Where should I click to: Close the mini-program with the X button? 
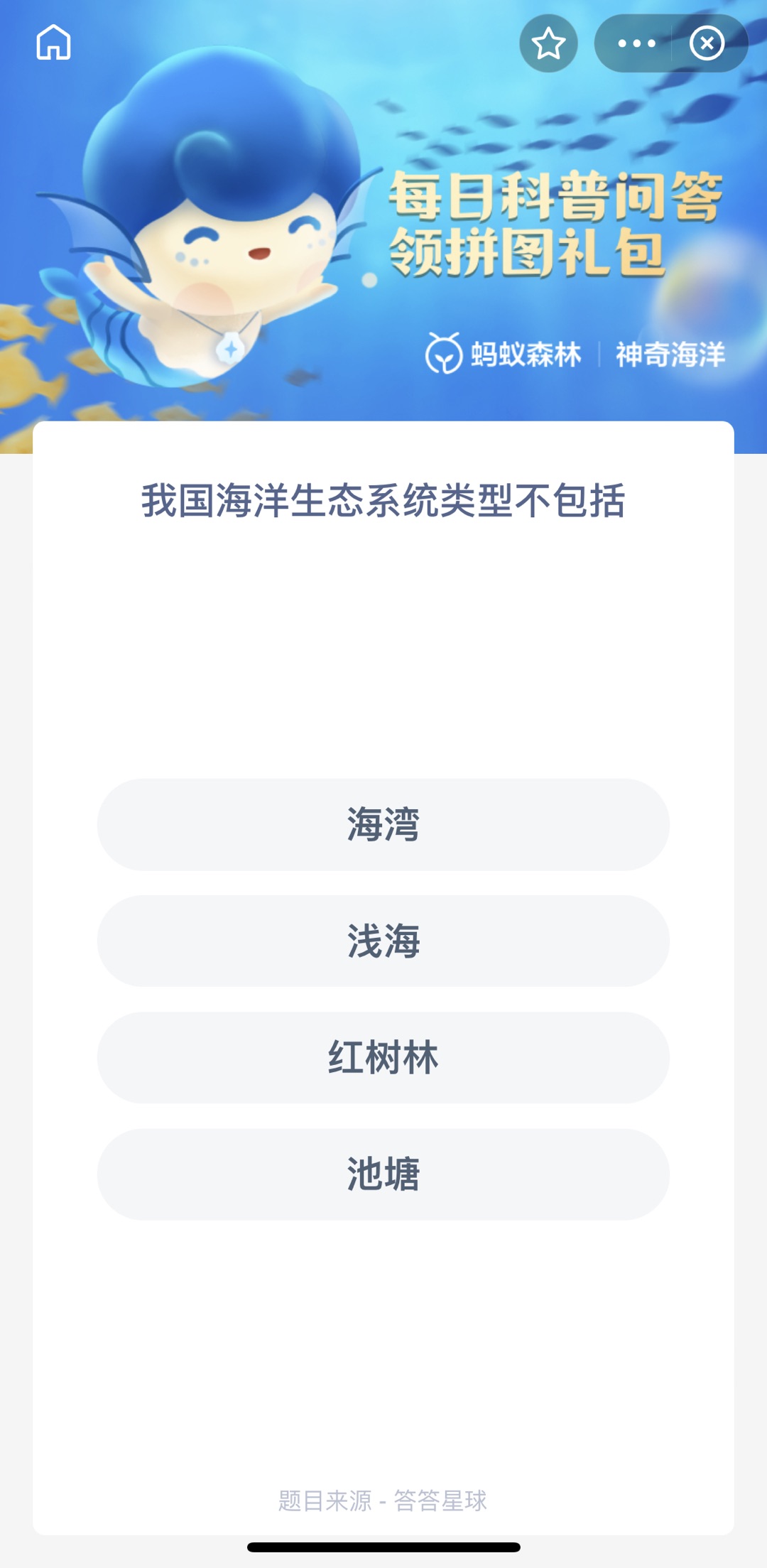click(x=706, y=43)
